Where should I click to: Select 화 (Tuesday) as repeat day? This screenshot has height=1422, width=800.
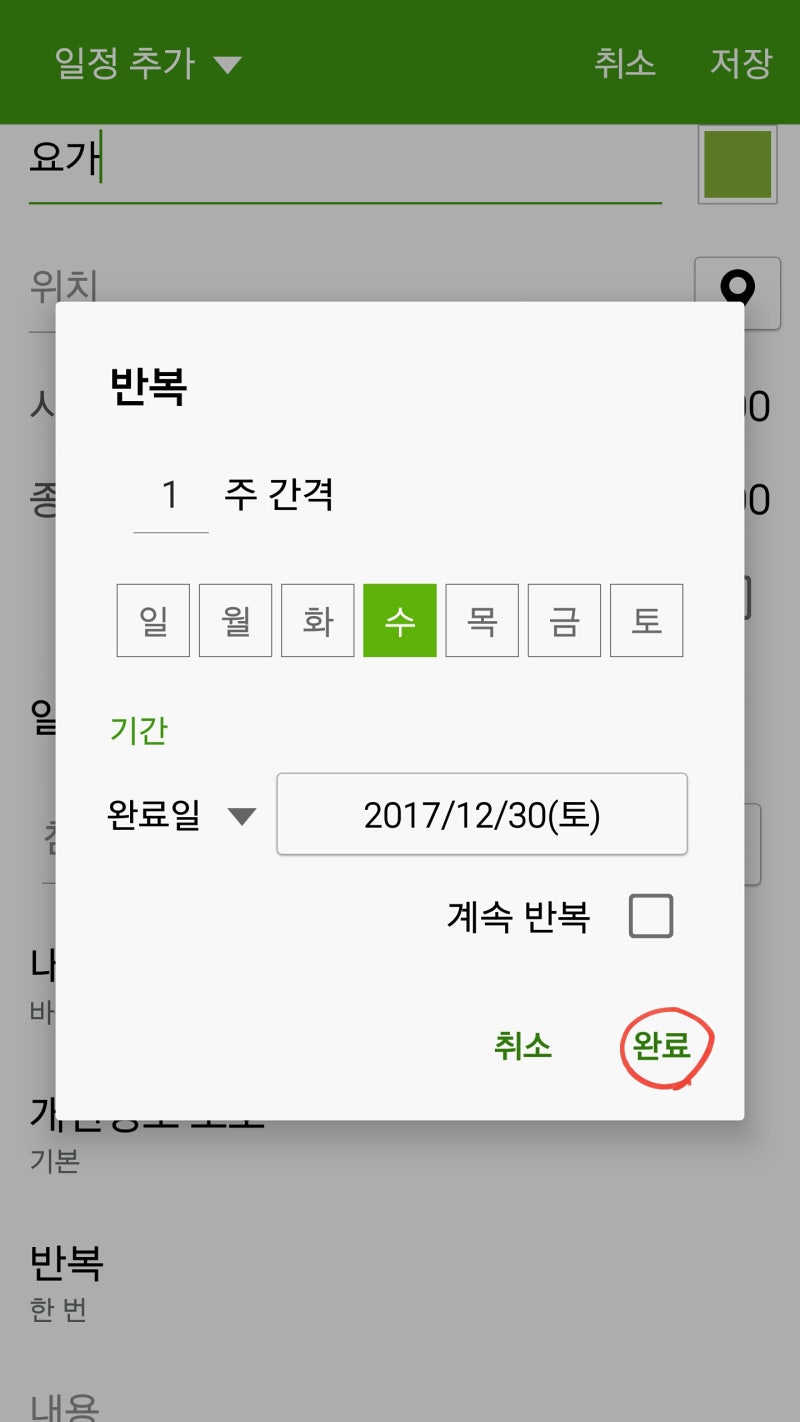318,620
